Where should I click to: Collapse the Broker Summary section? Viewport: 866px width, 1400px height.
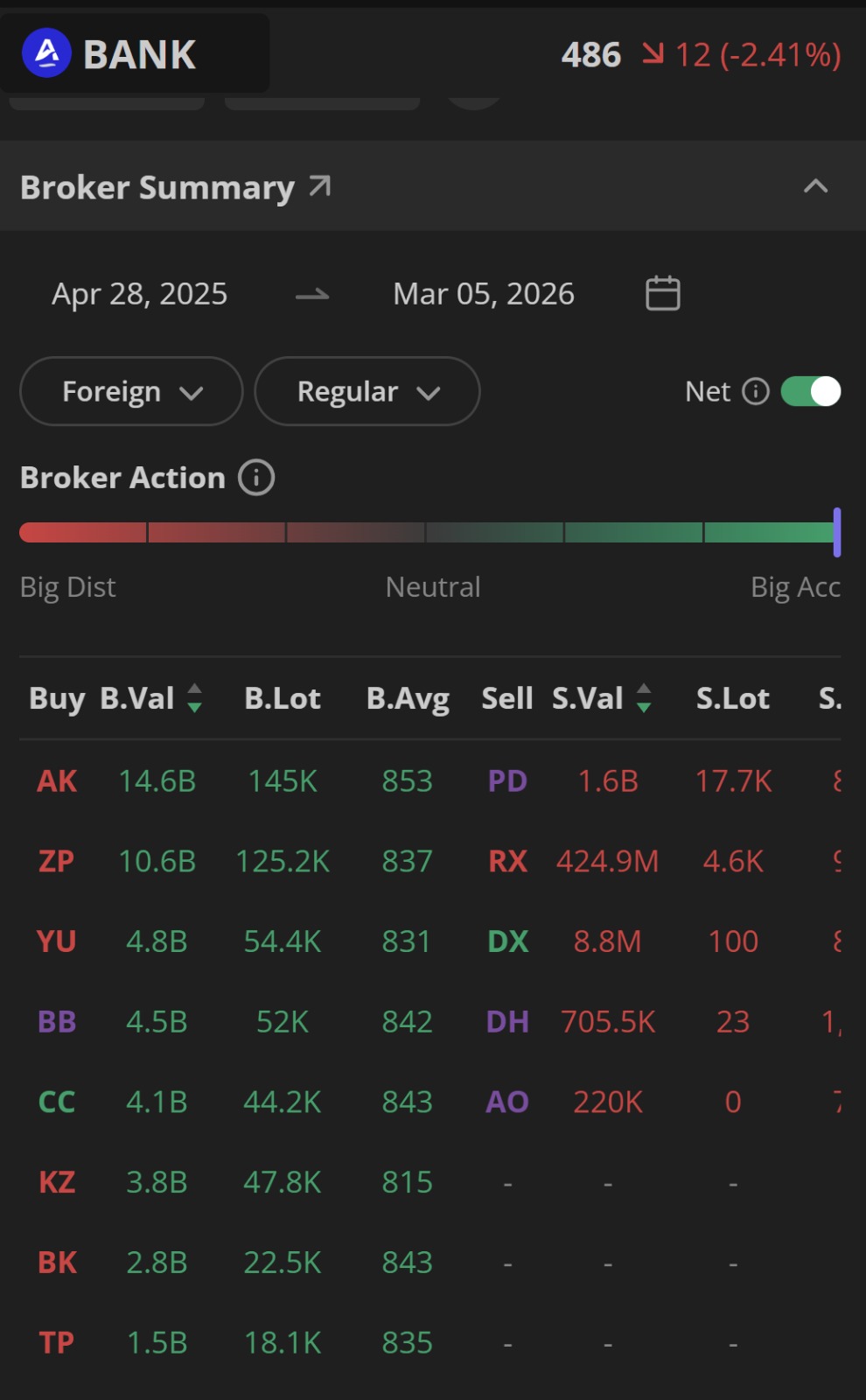(815, 186)
